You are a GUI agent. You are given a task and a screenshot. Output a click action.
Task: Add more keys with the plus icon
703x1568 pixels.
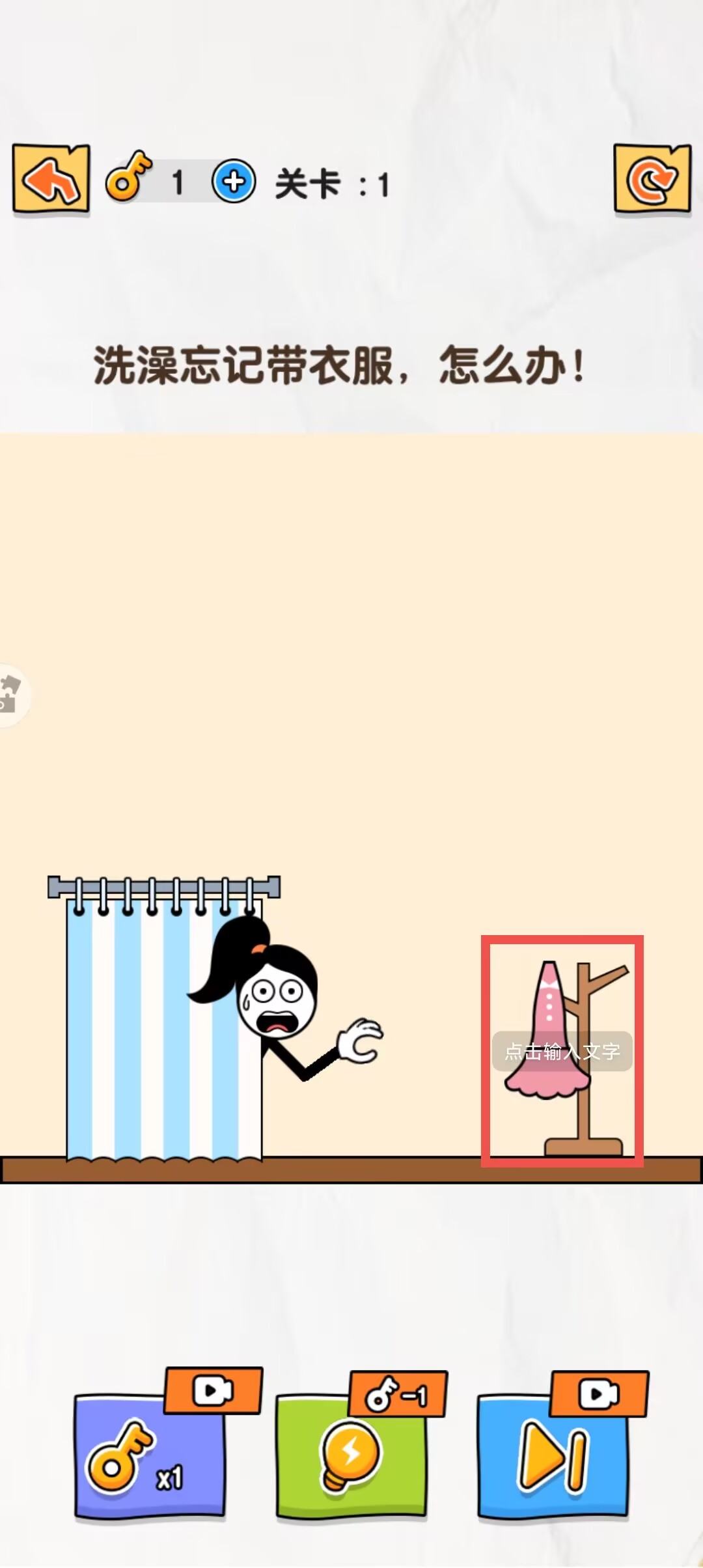[x=234, y=181]
